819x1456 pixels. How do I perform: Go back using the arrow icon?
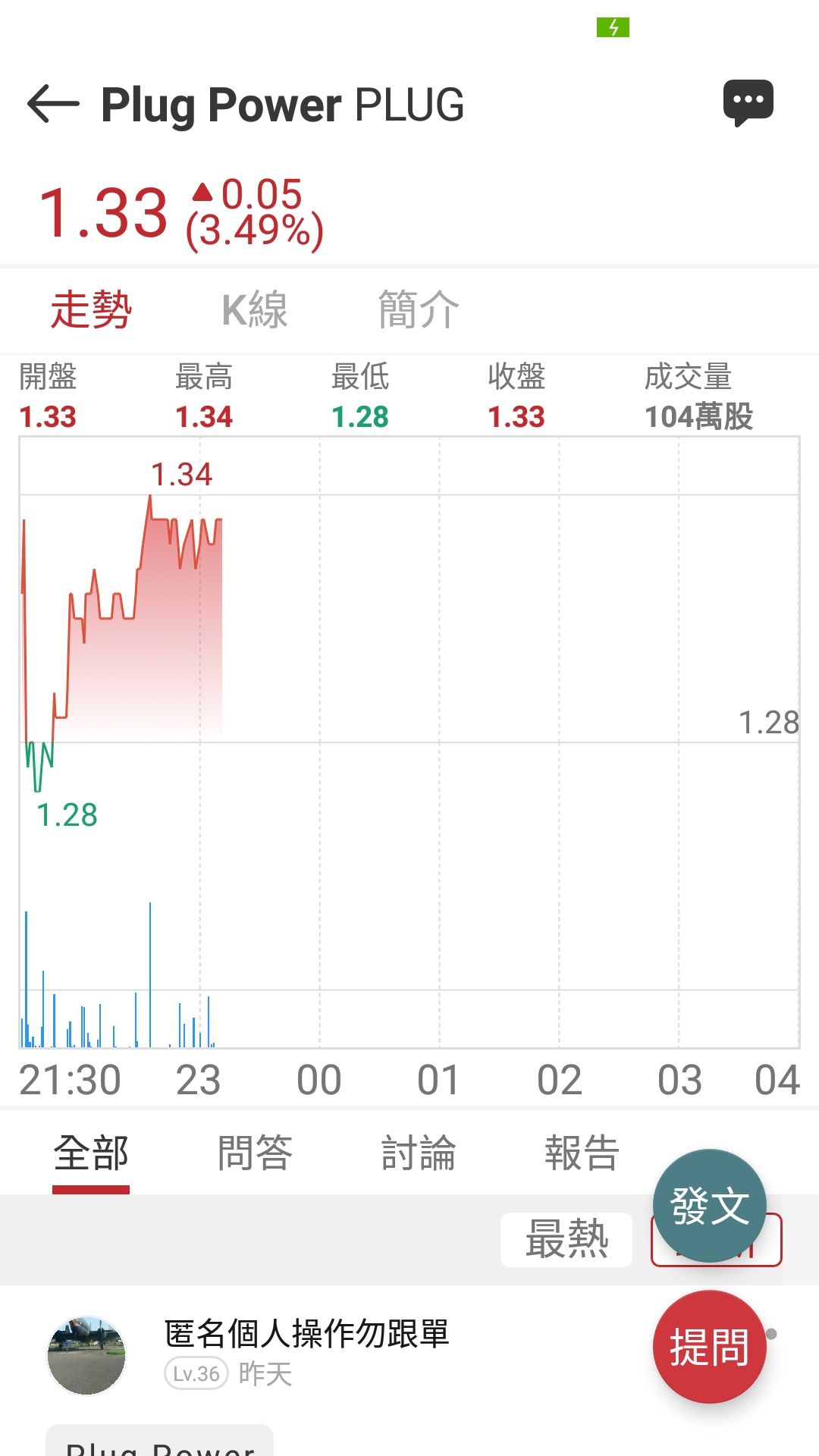(x=53, y=104)
